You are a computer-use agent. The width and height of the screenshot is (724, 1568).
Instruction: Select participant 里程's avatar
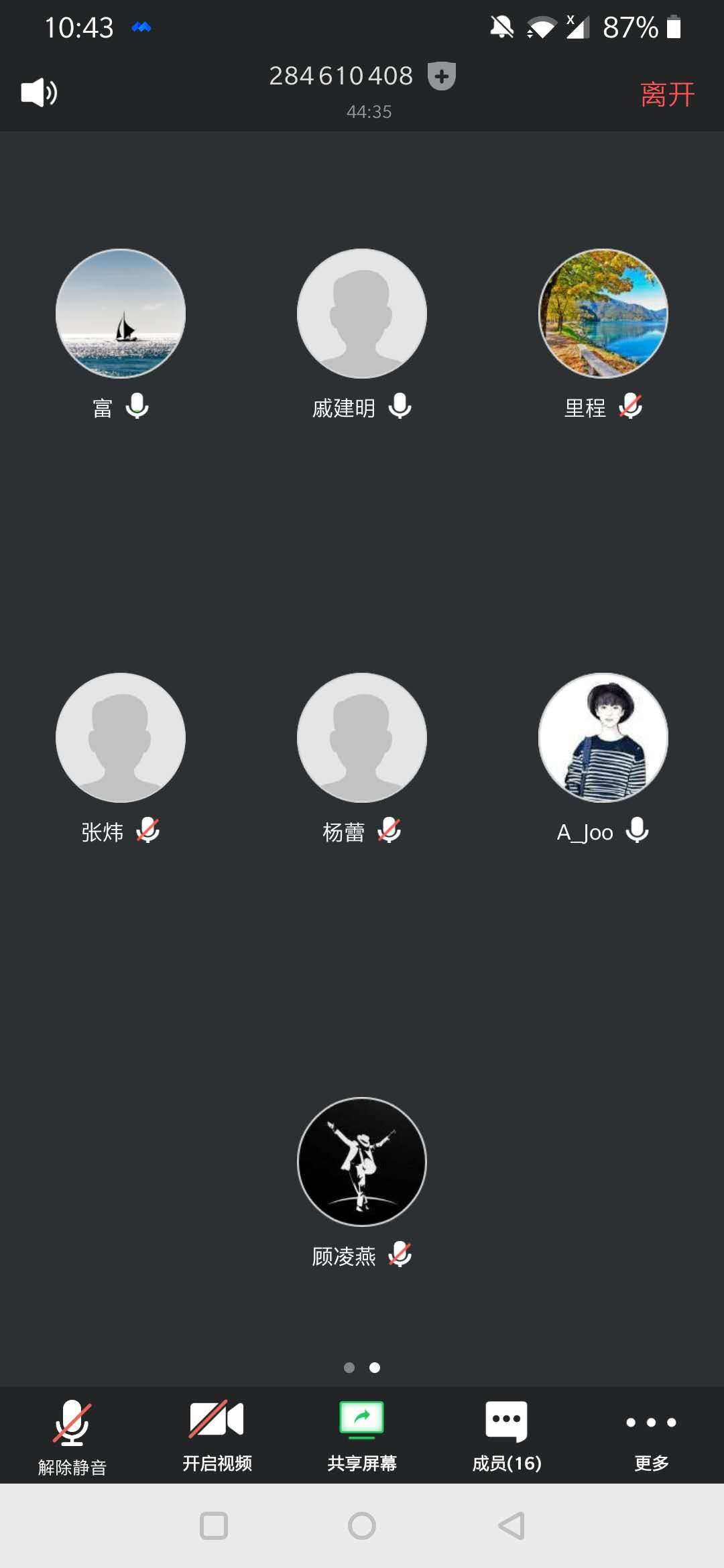pyautogui.click(x=603, y=314)
